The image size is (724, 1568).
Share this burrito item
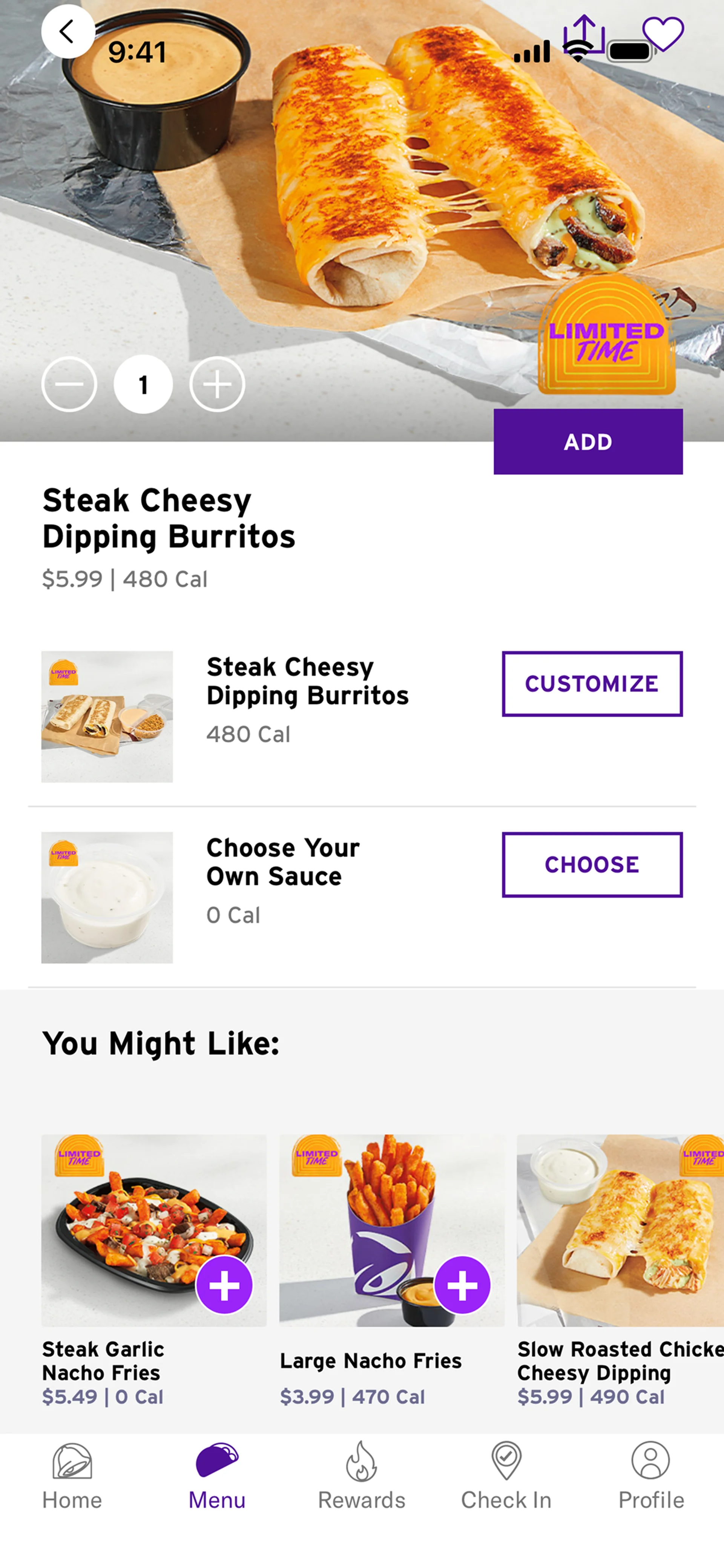tap(584, 34)
